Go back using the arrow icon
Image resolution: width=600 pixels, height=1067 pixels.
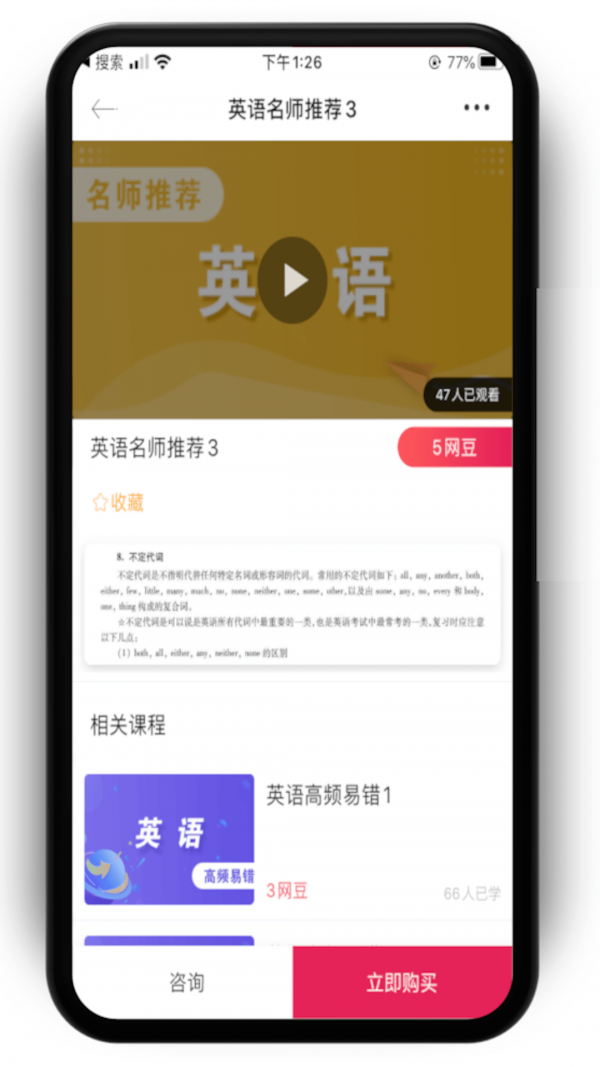104,110
